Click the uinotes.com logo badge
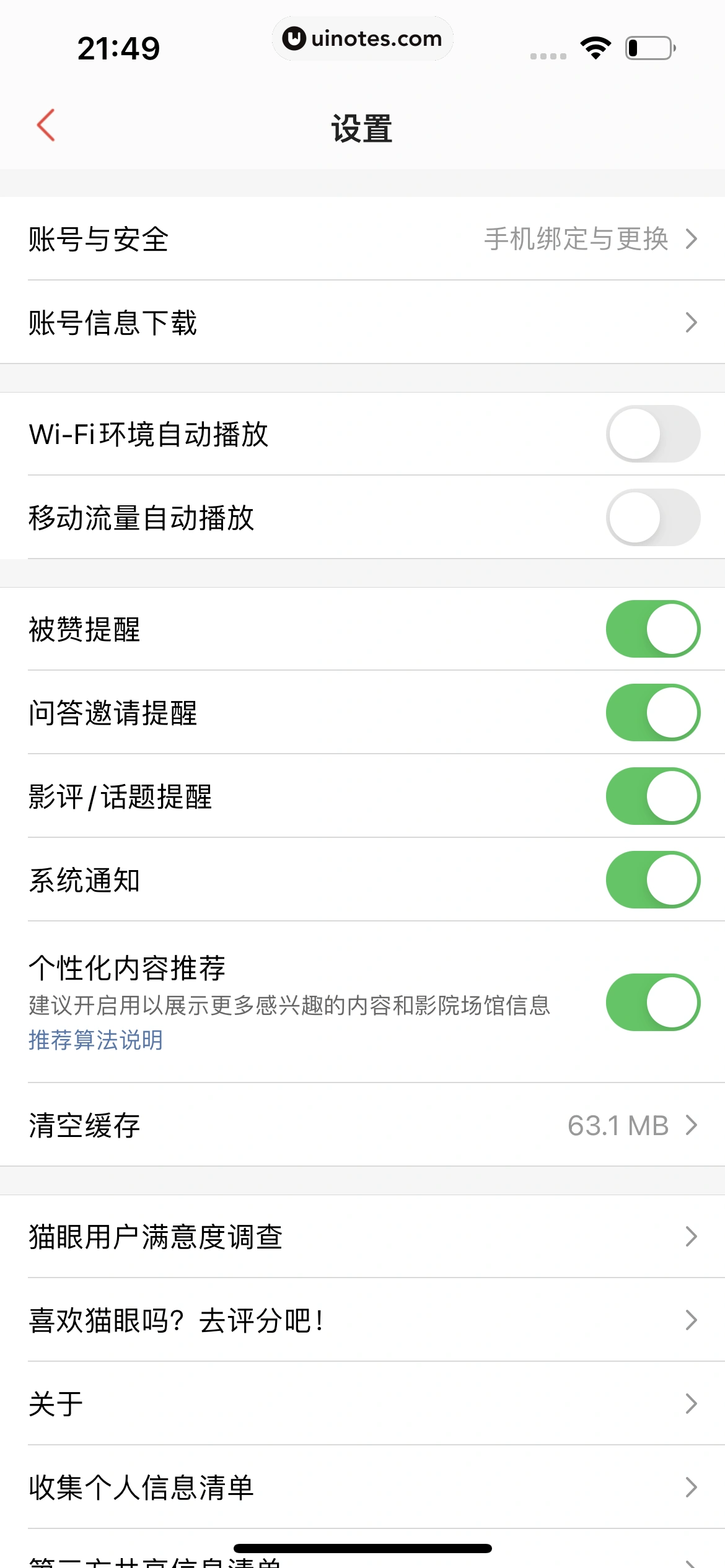Image resolution: width=725 pixels, height=1568 pixels. click(x=362, y=38)
